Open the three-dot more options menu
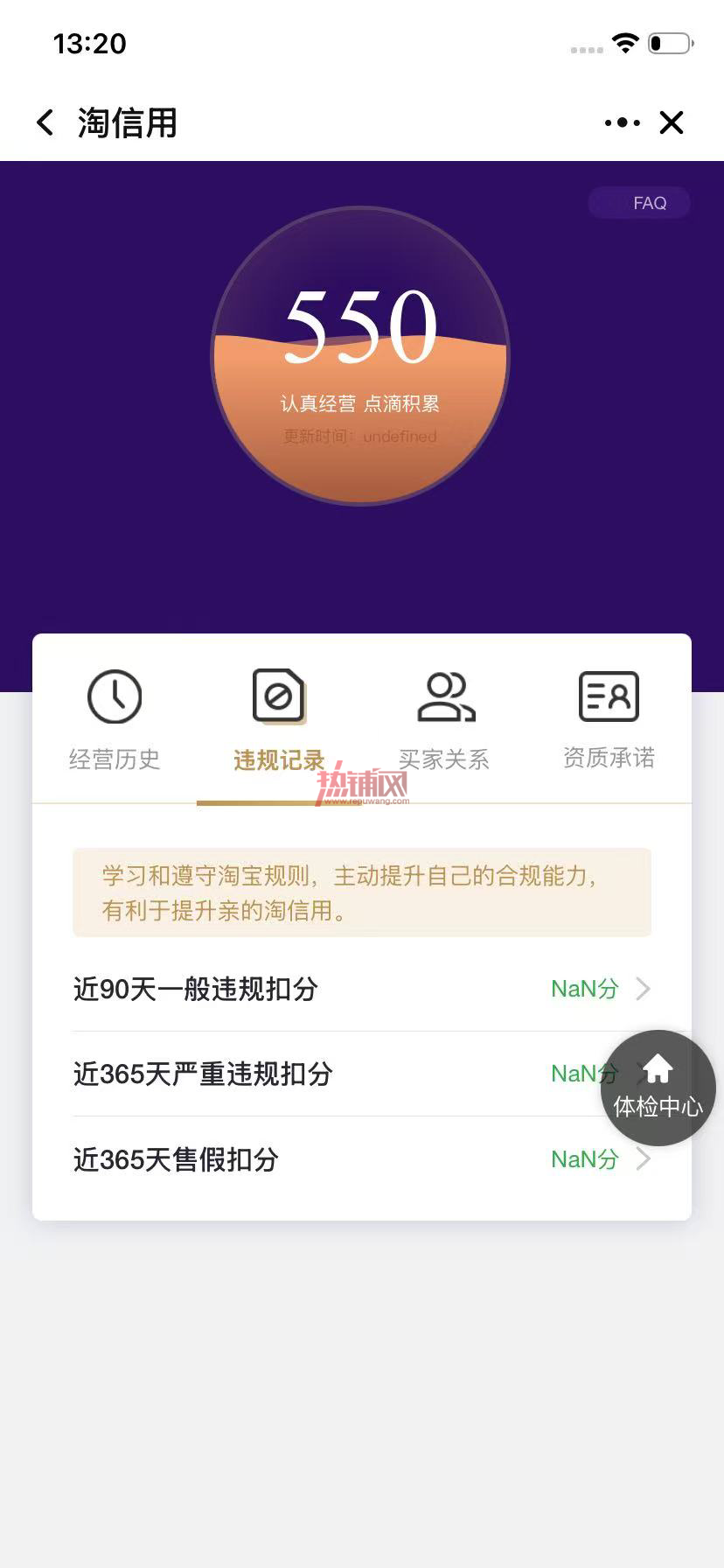This screenshot has height=1568, width=724. [x=623, y=122]
